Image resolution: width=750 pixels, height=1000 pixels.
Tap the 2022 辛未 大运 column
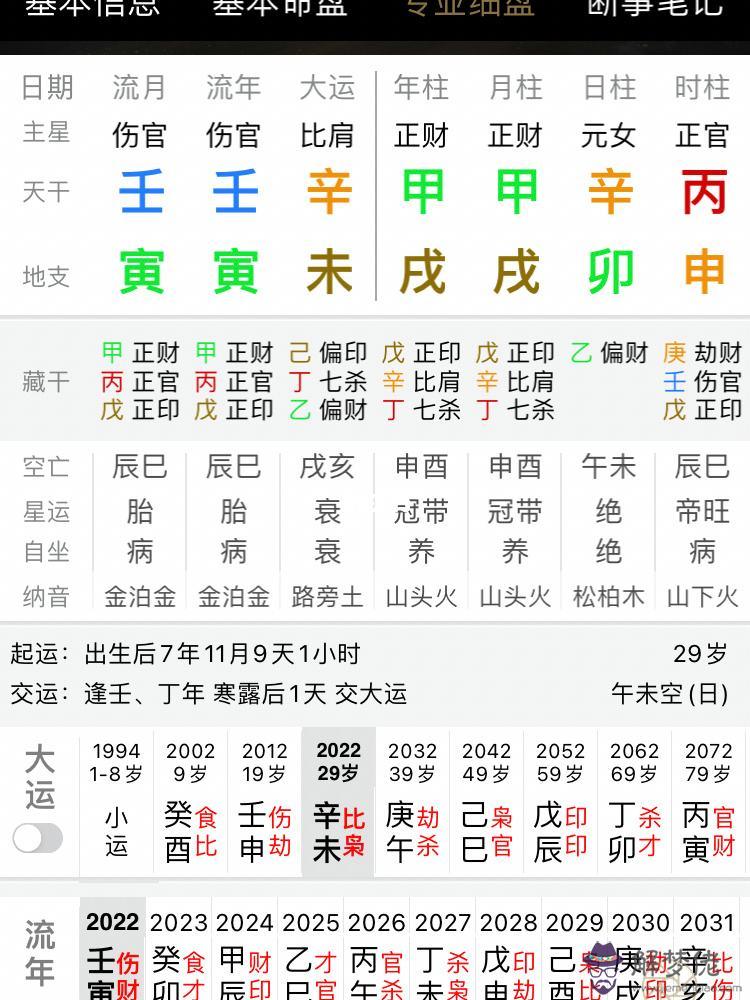(339, 802)
